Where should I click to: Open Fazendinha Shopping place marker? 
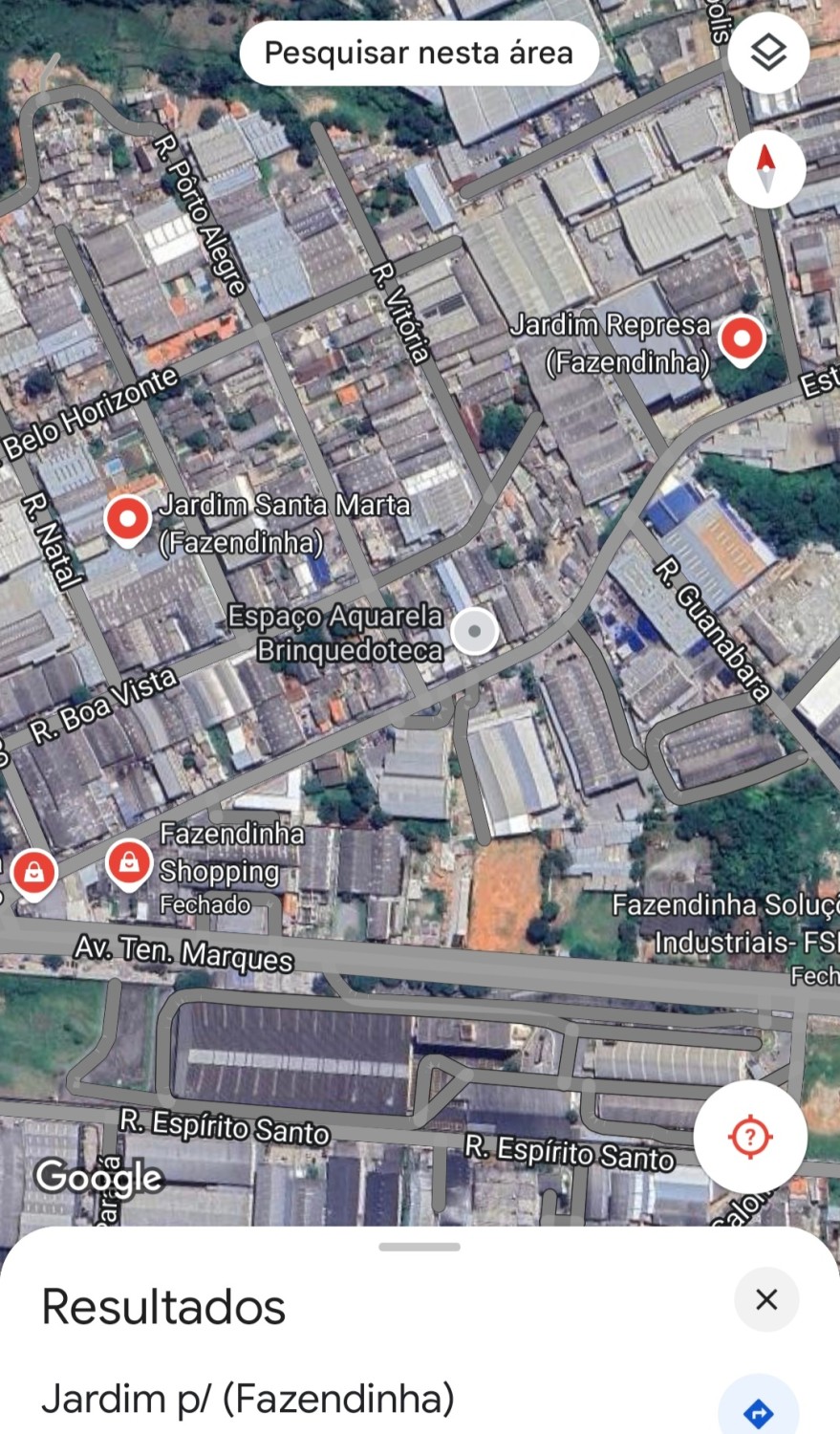129,862
